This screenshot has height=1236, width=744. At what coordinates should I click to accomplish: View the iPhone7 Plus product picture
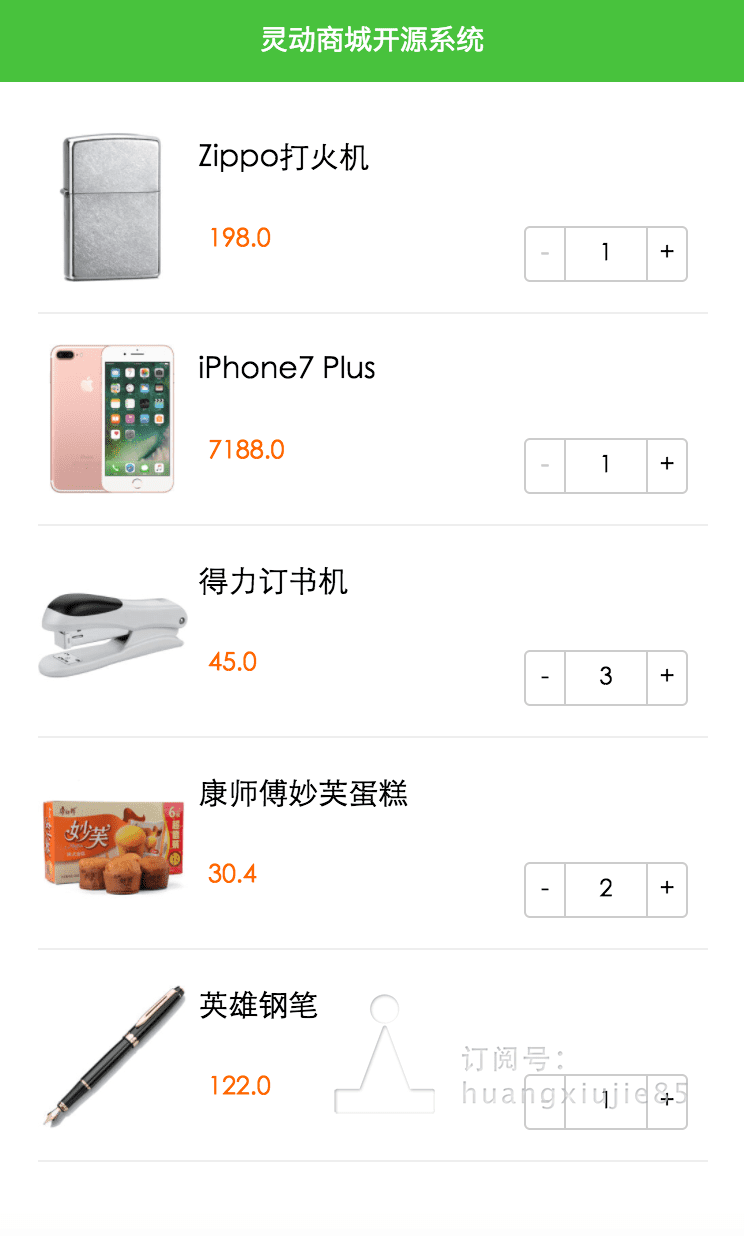point(112,419)
